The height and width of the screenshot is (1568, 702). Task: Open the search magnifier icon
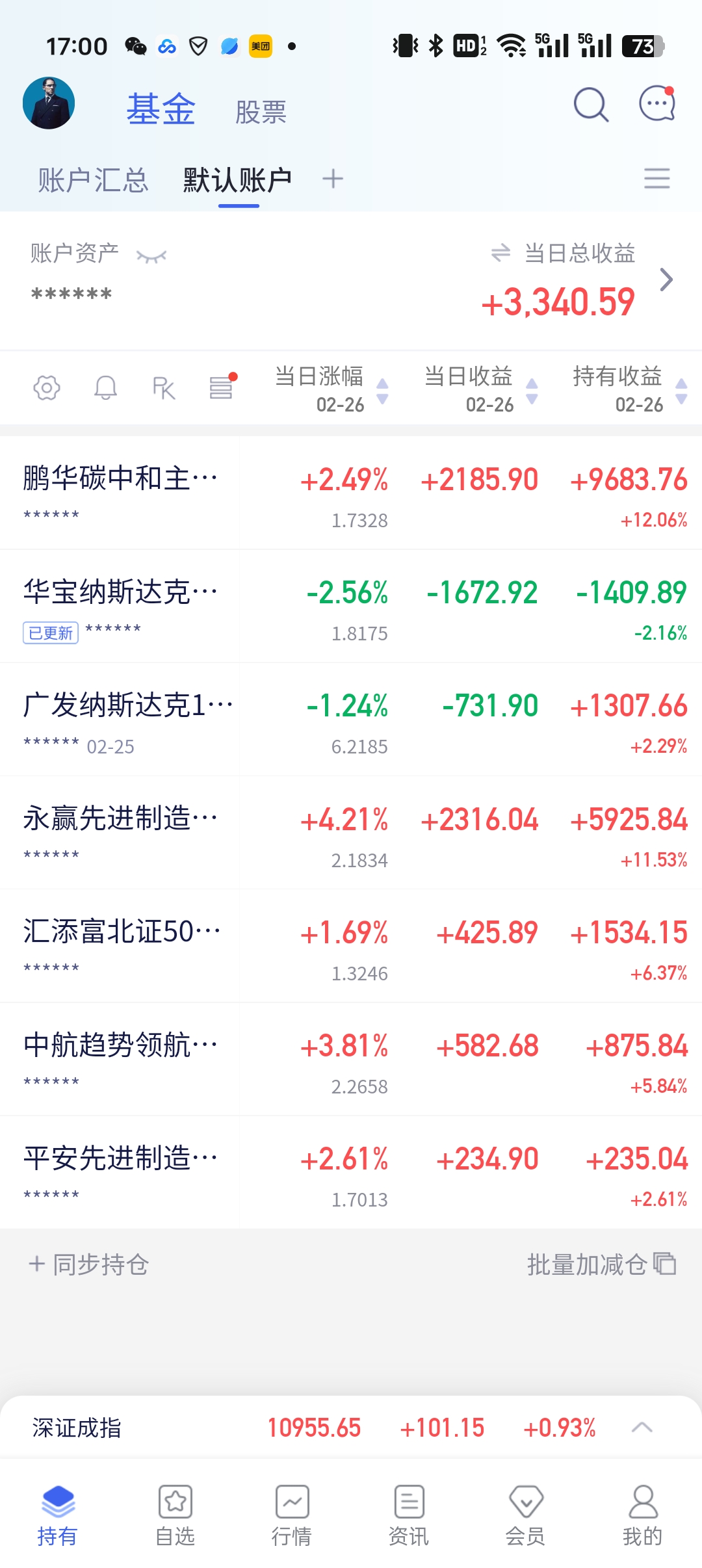[591, 105]
